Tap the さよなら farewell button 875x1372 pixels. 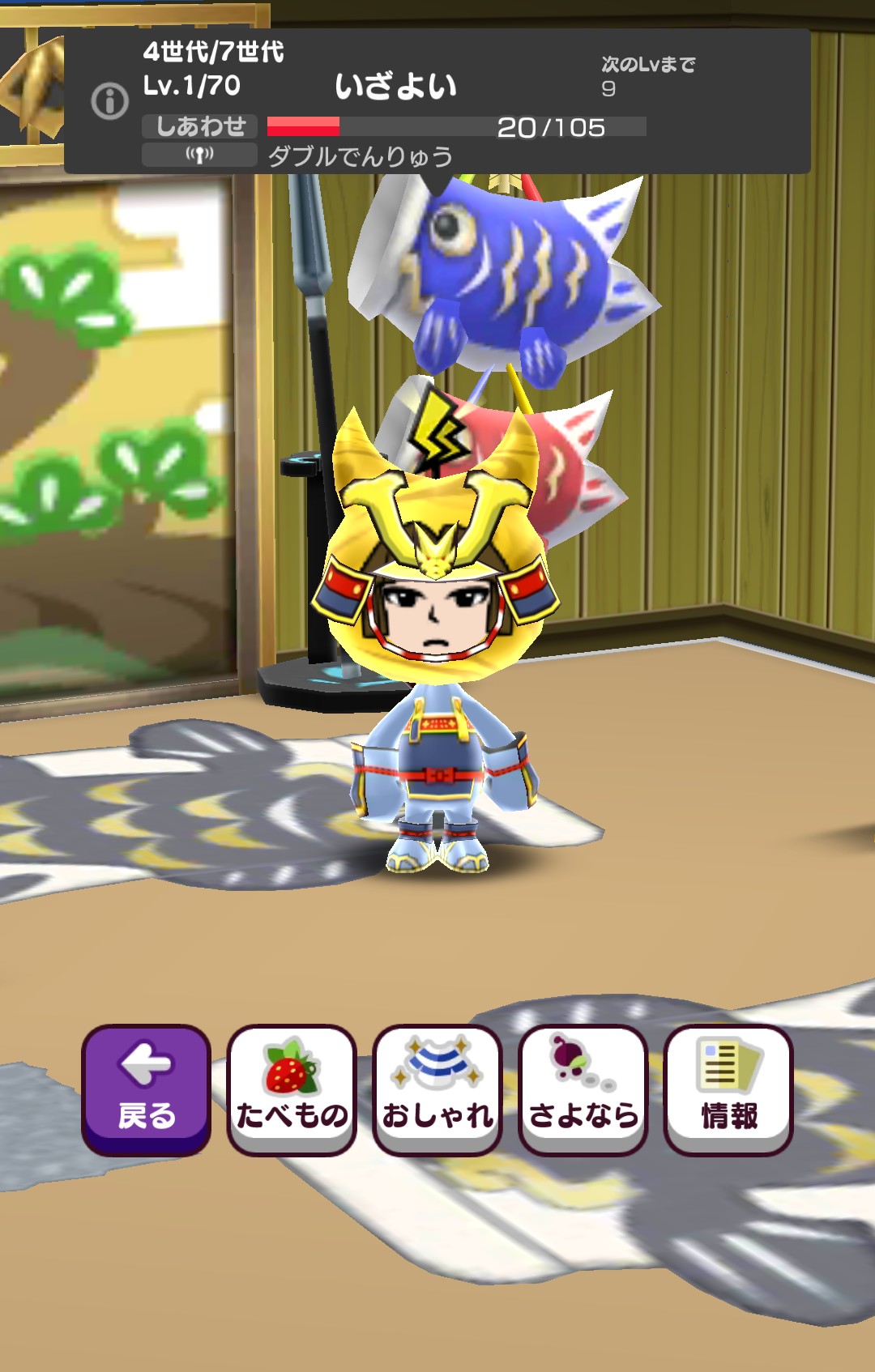583,1089
